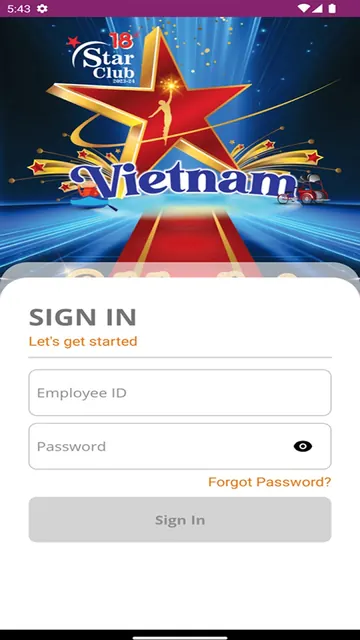Open the Forgot Password link
The image size is (360, 640).
tap(269, 482)
